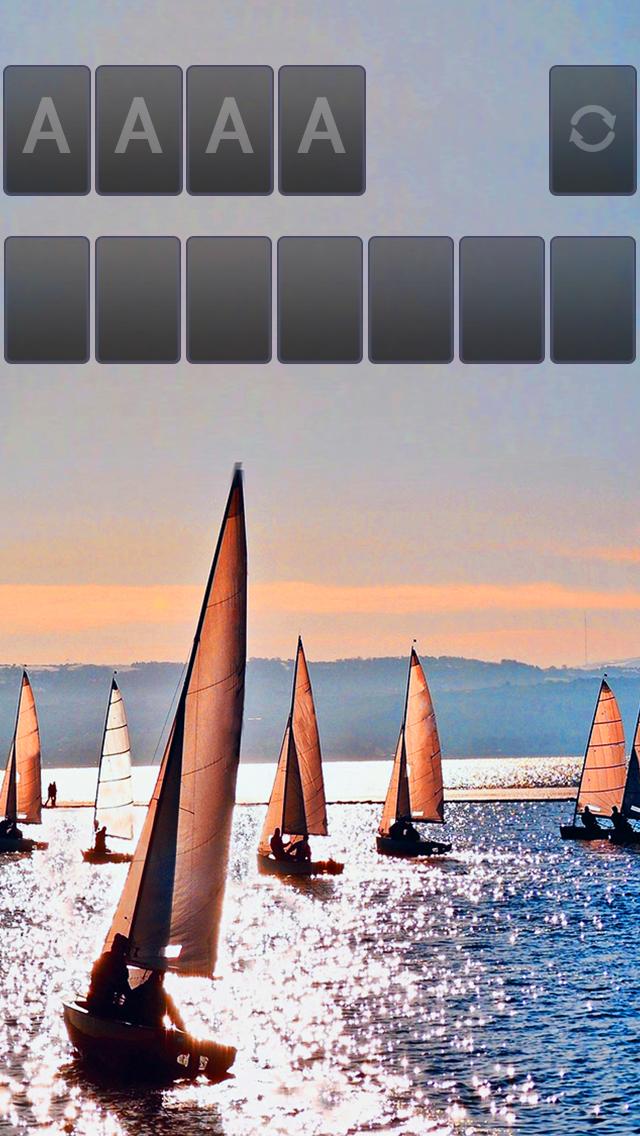
Task: Select the second A letter tile
Action: tap(139, 130)
